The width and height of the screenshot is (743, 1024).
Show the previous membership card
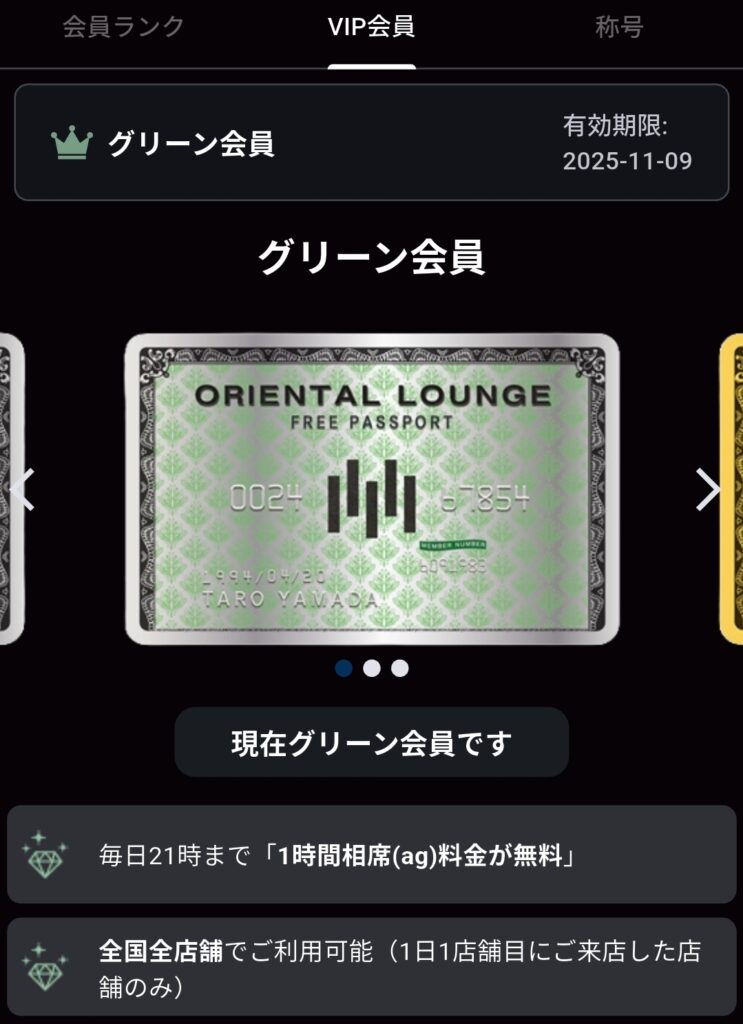click(x=22, y=488)
